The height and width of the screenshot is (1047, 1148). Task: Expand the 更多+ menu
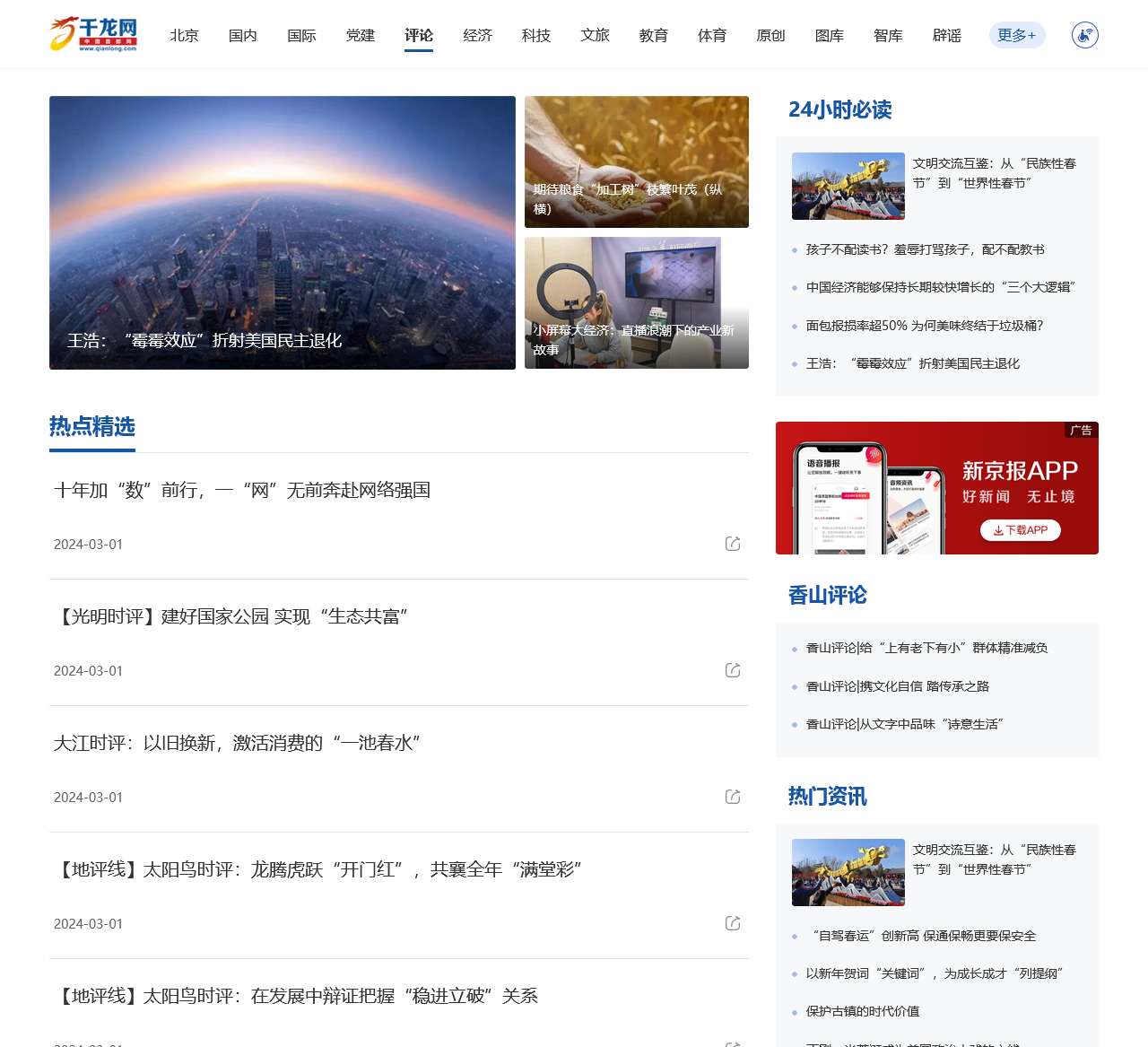[1016, 35]
